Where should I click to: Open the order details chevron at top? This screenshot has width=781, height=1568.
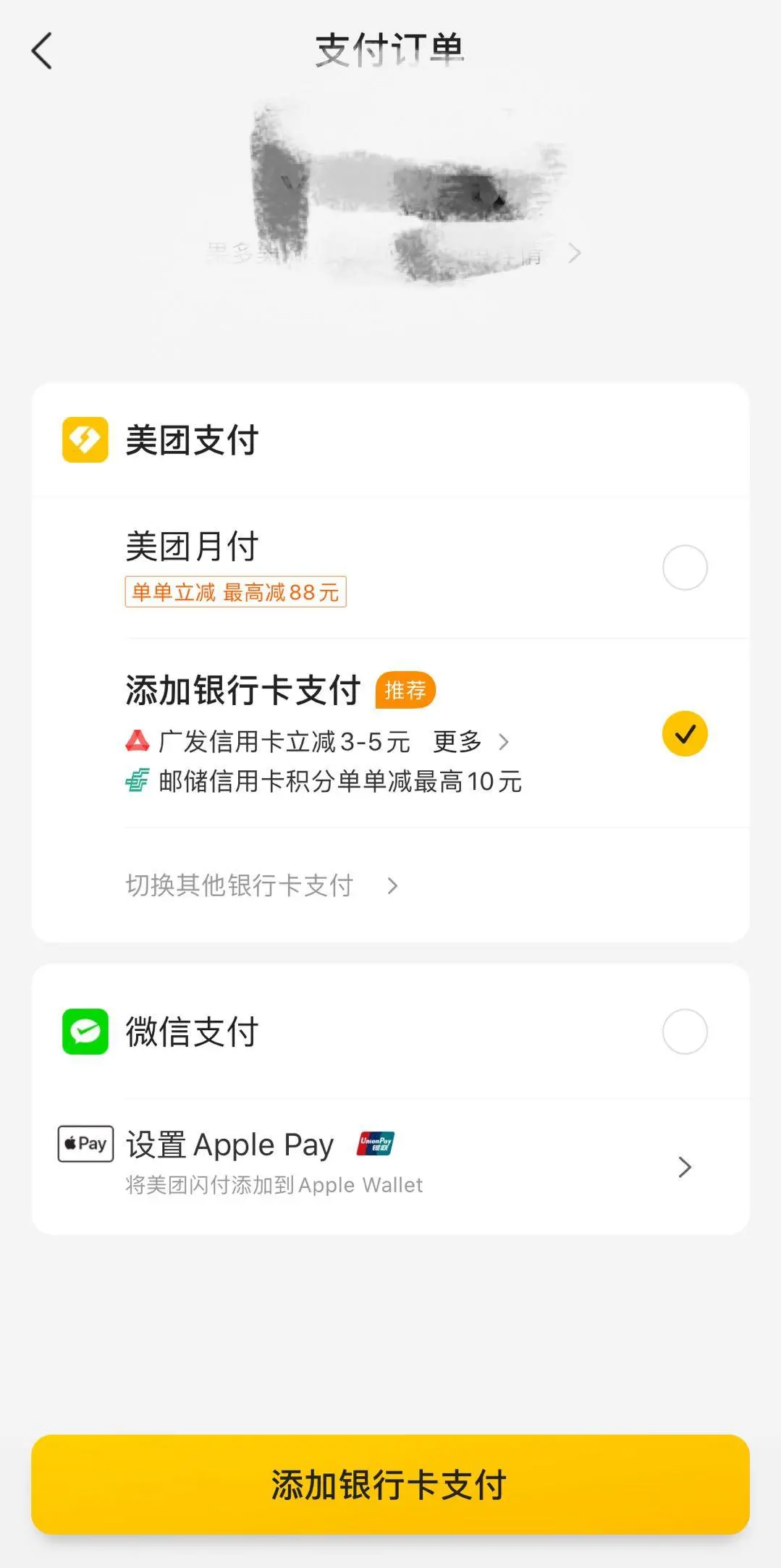[574, 253]
